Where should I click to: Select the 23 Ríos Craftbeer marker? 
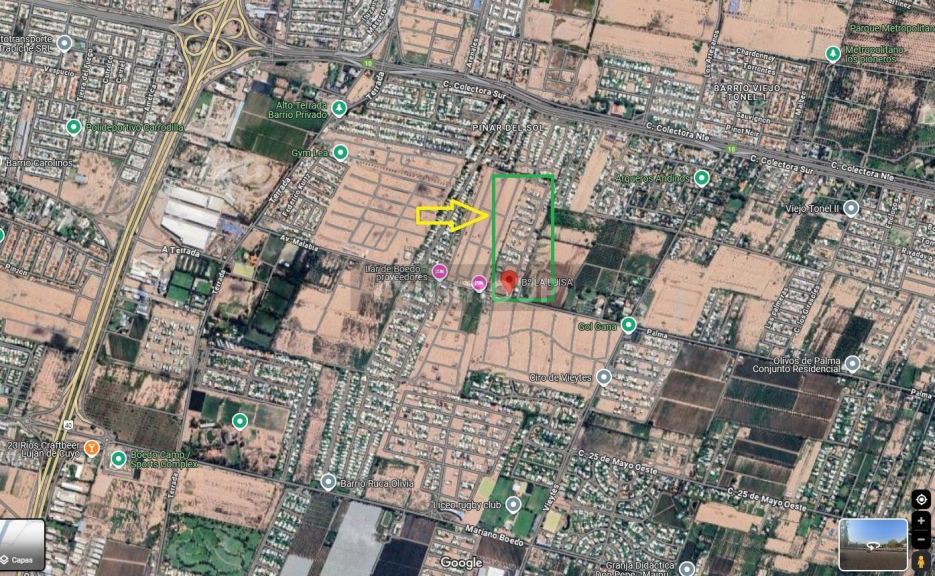coord(92,446)
